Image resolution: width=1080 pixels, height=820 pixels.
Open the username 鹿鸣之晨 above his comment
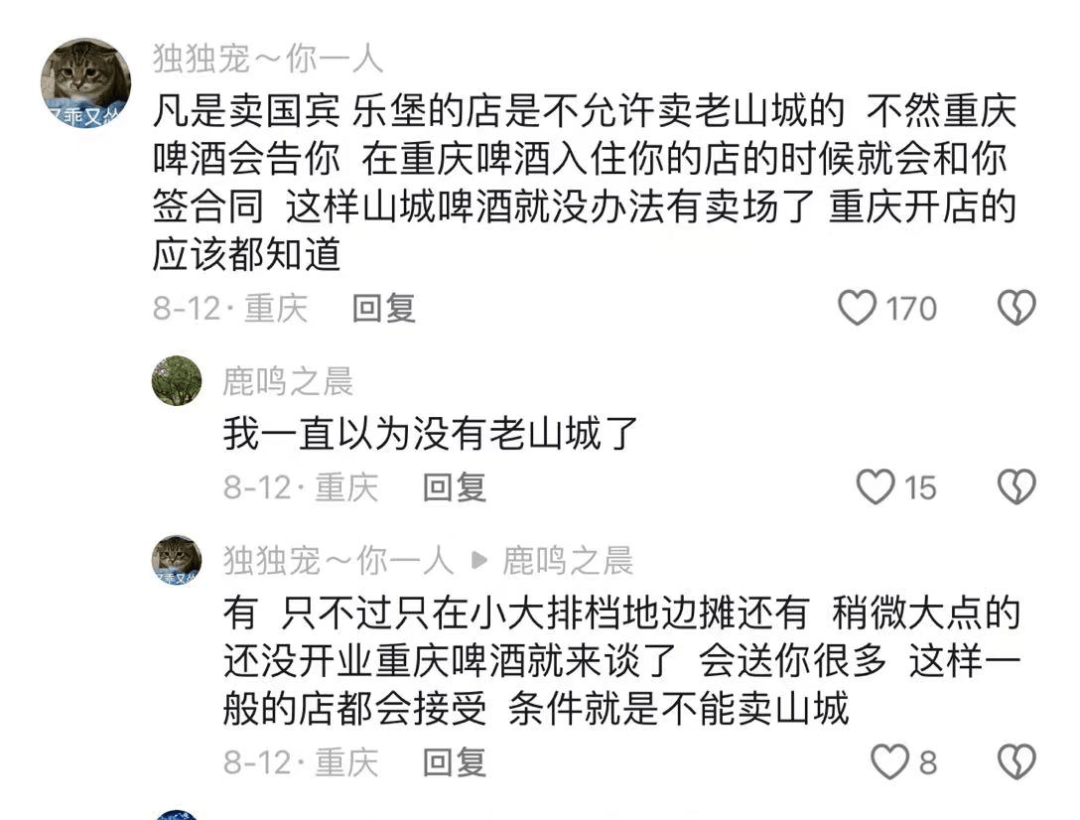click(x=288, y=381)
